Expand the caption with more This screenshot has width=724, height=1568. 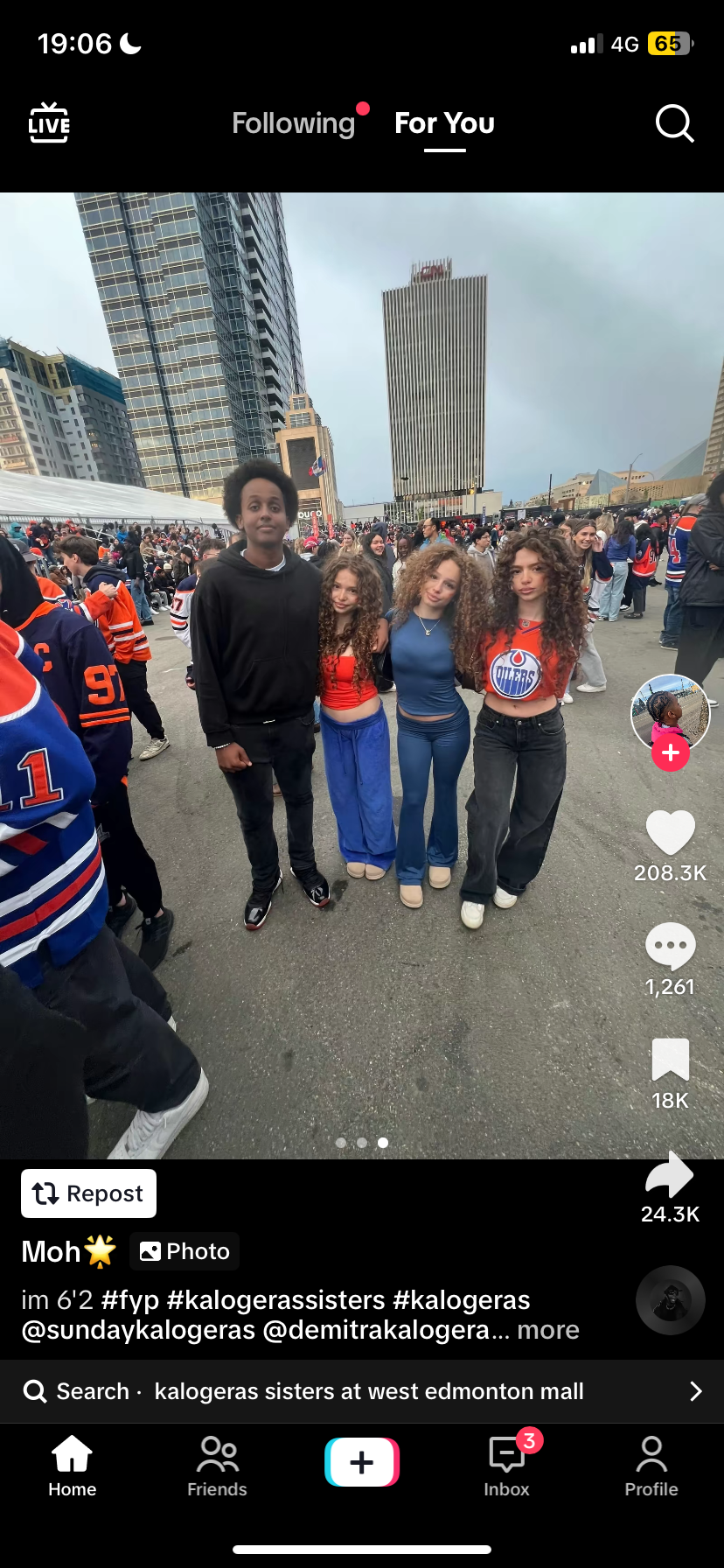(x=548, y=1330)
